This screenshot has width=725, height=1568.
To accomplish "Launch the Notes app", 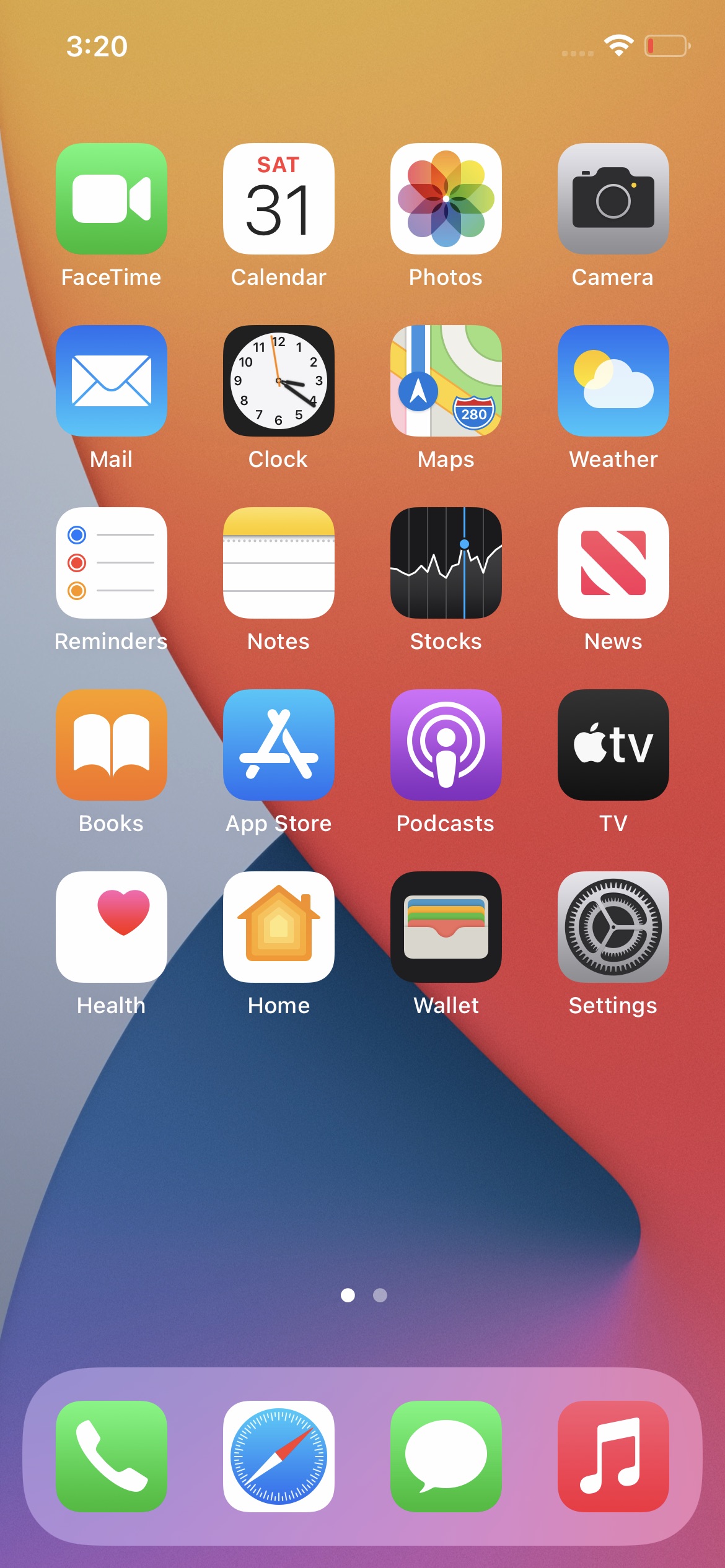I will 279,563.
